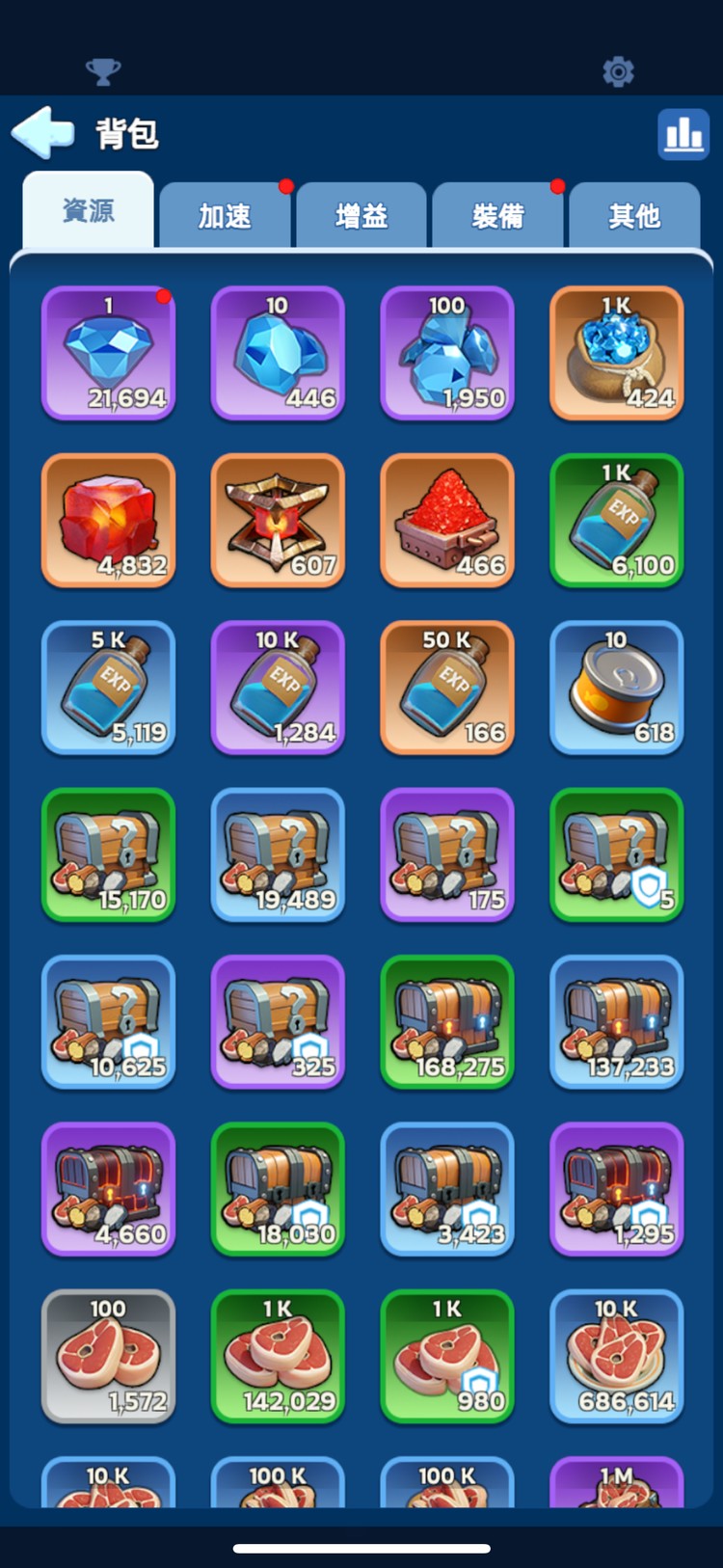Select the 10K meat item with 686,614
723x1568 pixels.
coord(616,1356)
